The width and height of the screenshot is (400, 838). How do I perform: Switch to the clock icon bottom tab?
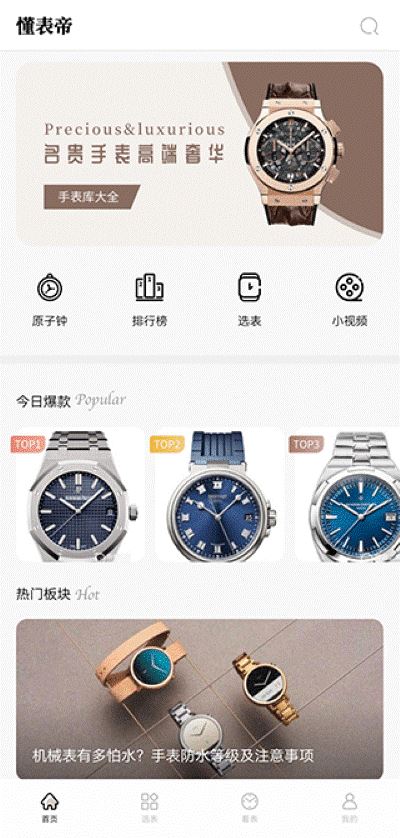point(250,808)
